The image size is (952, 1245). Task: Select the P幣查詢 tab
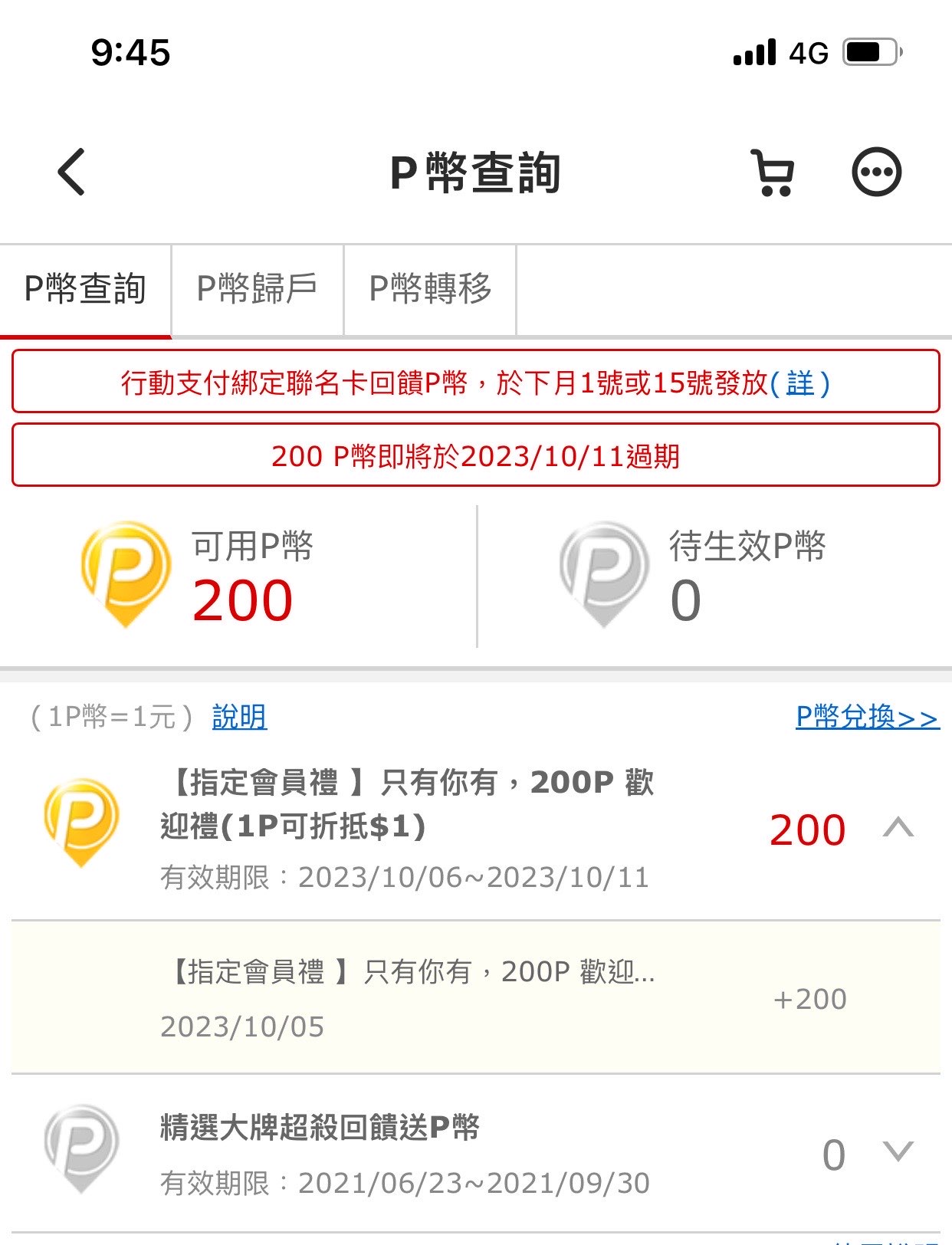(85, 290)
